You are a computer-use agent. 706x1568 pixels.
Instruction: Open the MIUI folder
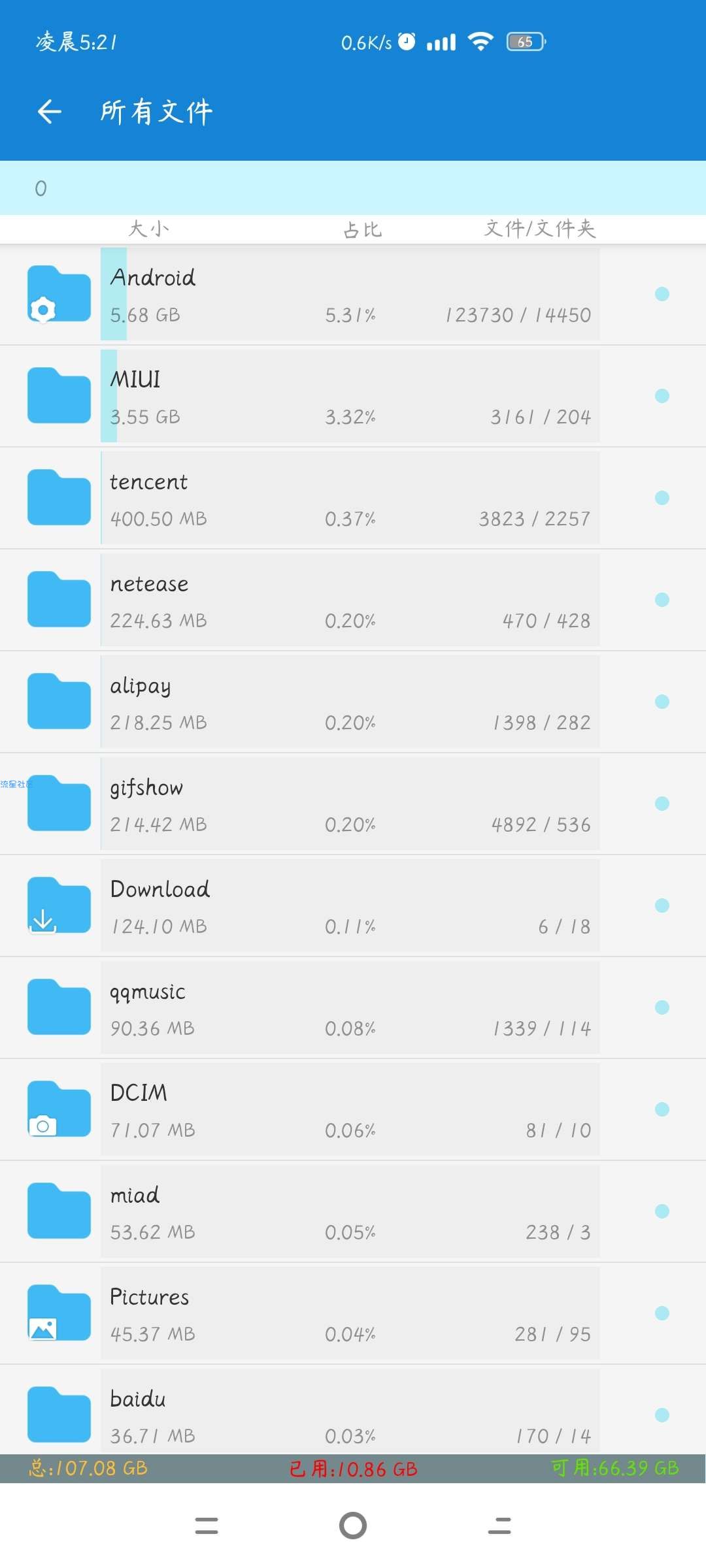click(x=353, y=396)
